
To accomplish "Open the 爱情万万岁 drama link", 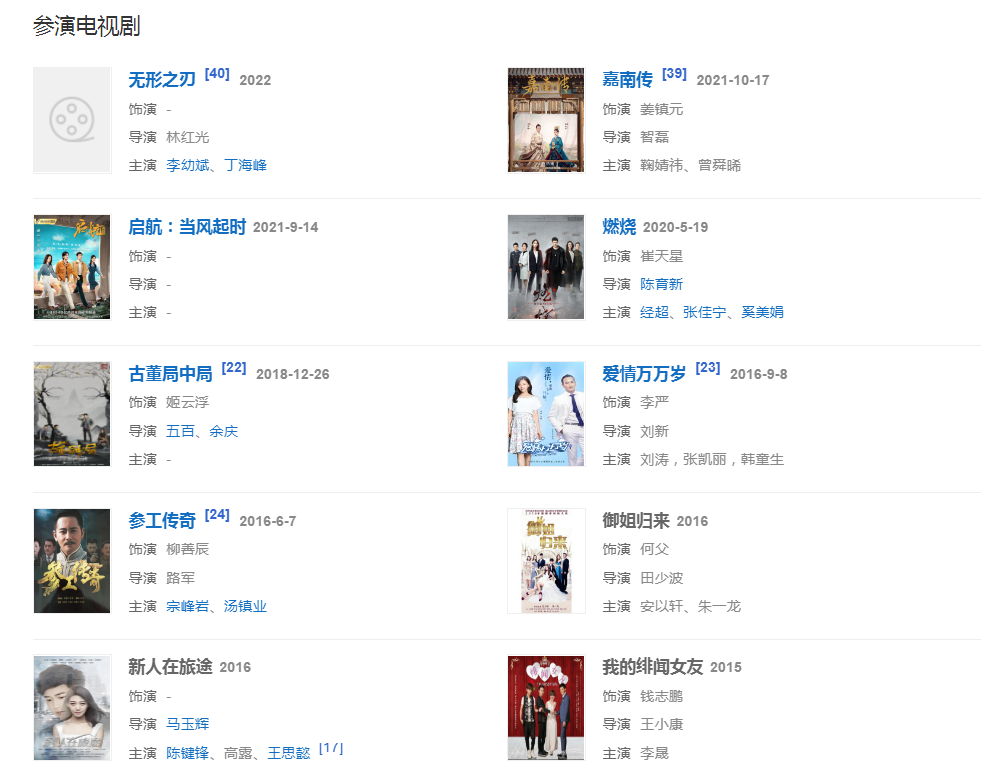I will 644,374.
